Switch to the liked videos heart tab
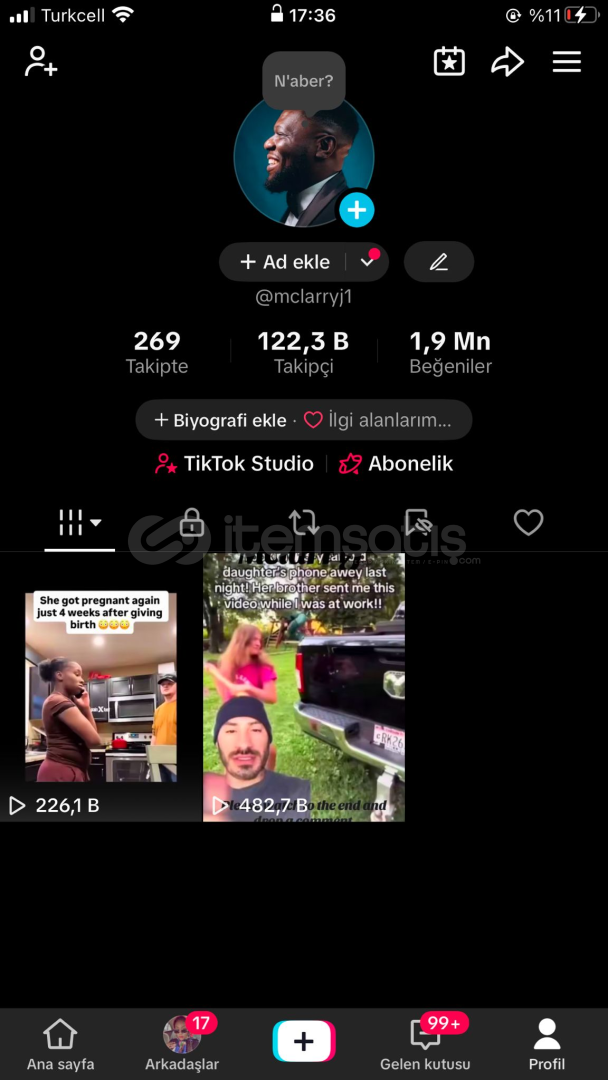 coord(529,523)
